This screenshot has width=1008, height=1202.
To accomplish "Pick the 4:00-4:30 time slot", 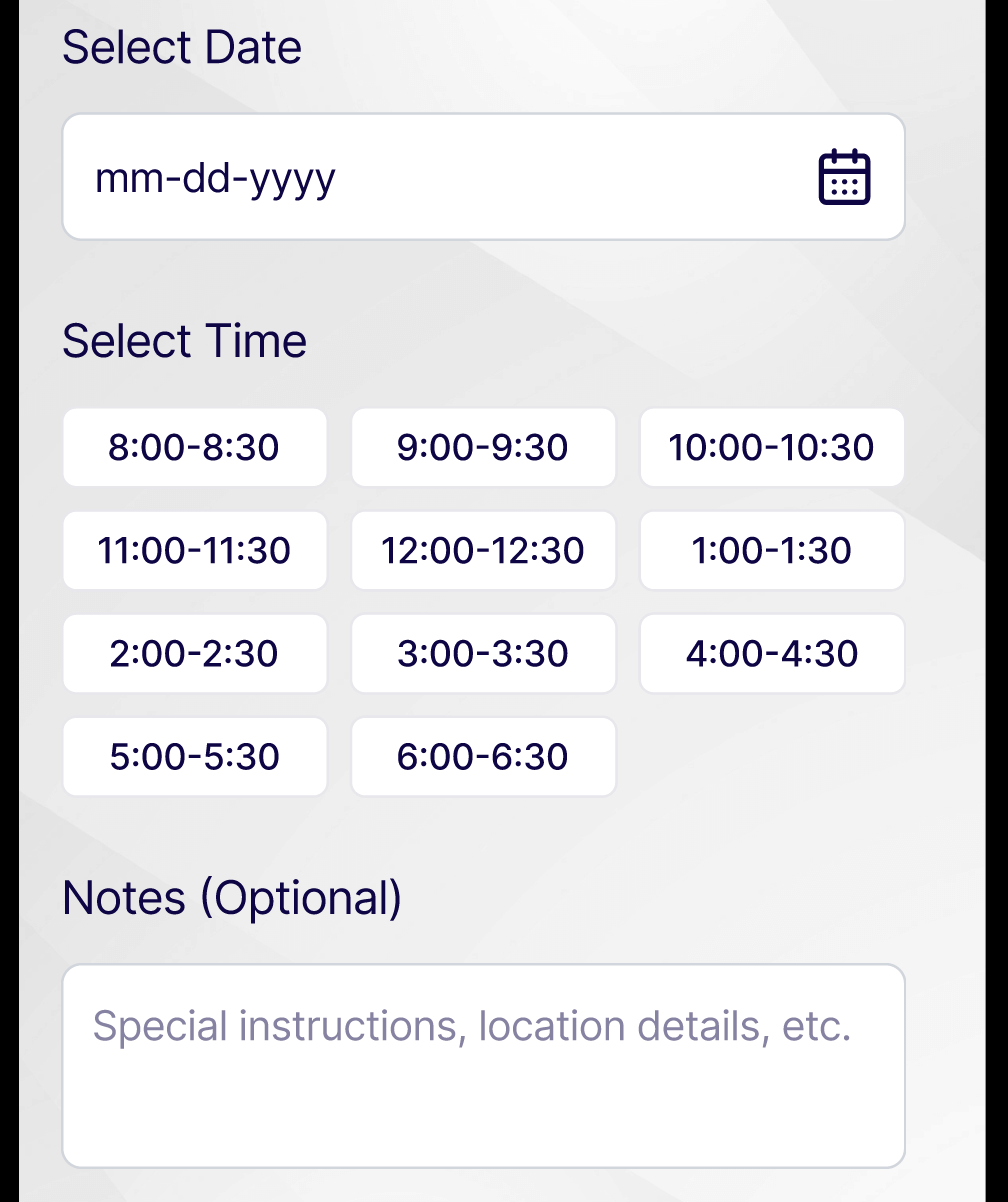I will [772, 654].
